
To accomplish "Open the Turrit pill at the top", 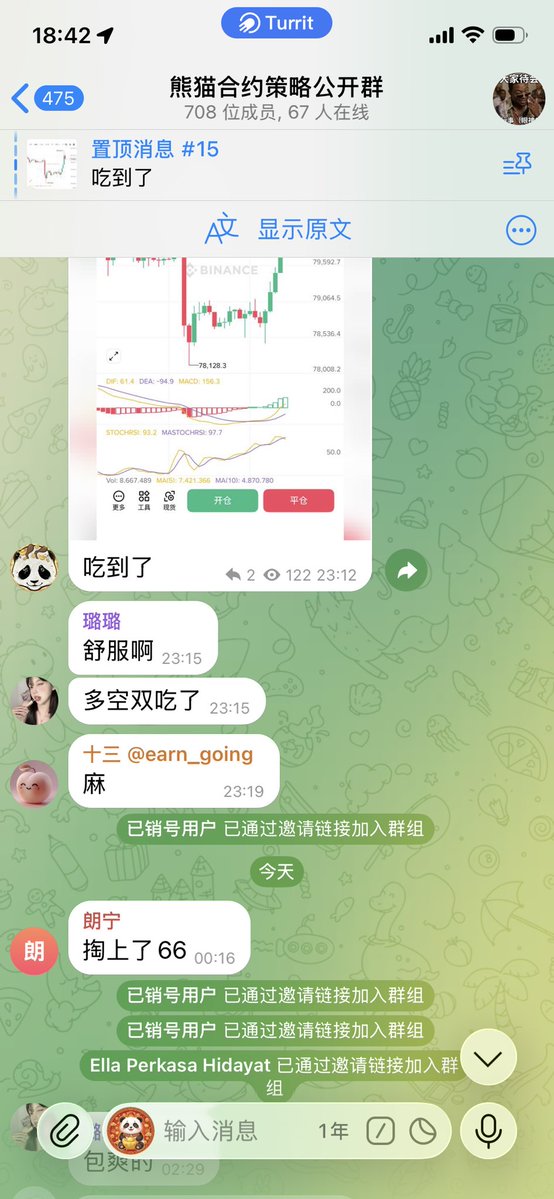I will 277,23.
